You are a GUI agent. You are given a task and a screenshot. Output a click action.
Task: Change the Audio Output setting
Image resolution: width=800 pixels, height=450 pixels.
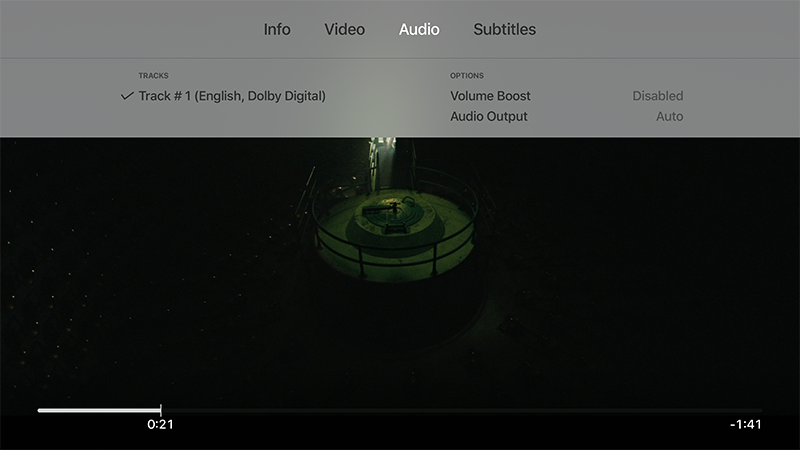[x=566, y=116]
